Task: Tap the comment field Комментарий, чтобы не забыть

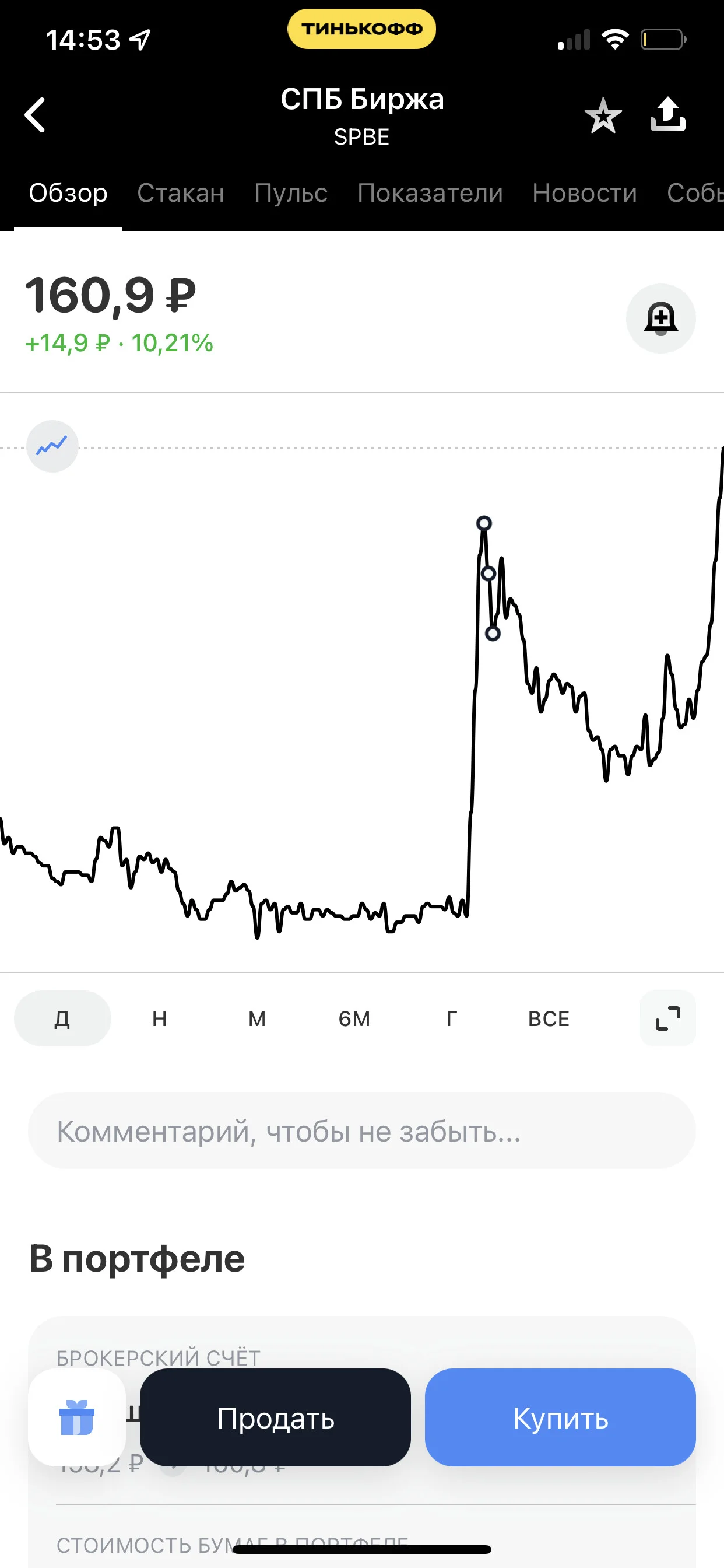Action: [362, 1131]
